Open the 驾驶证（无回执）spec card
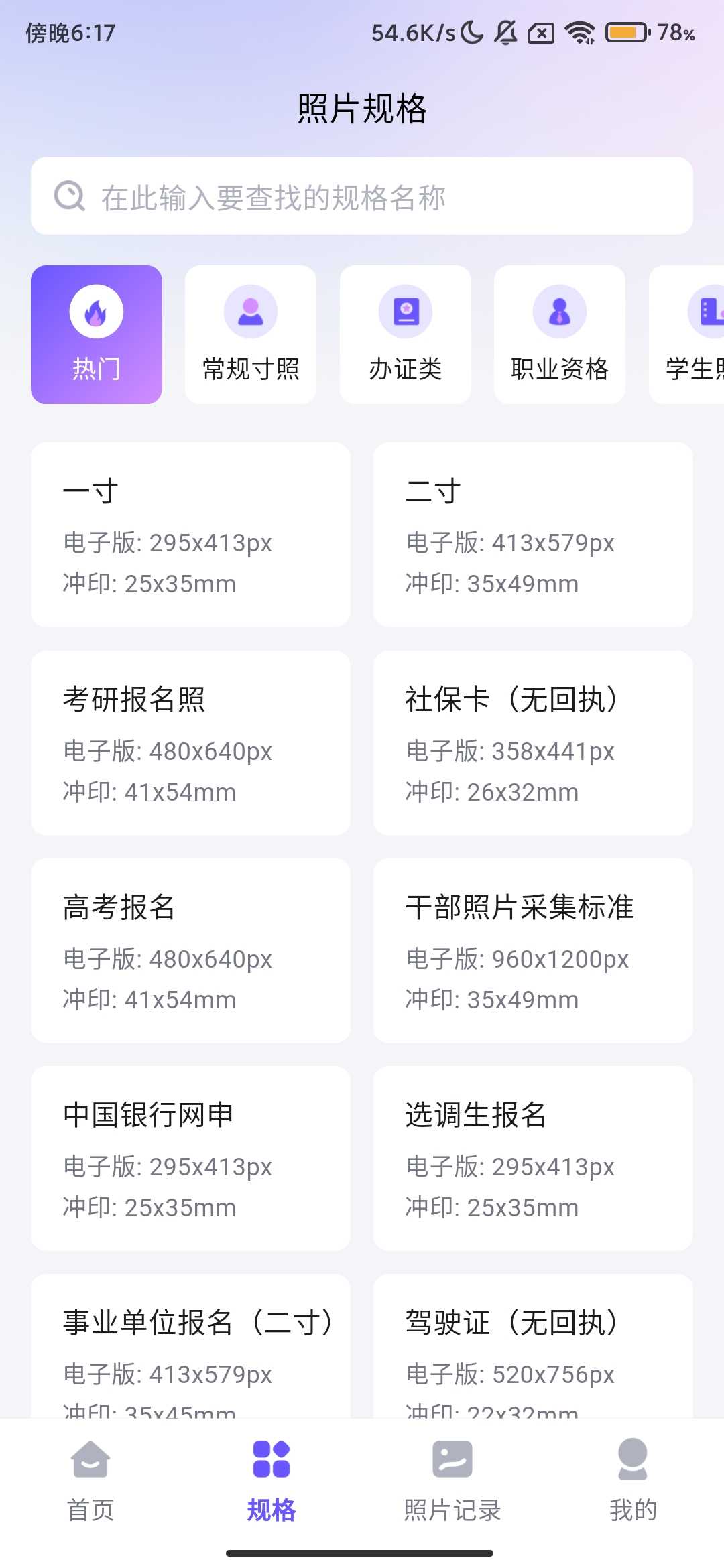 tap(533, 1354)
